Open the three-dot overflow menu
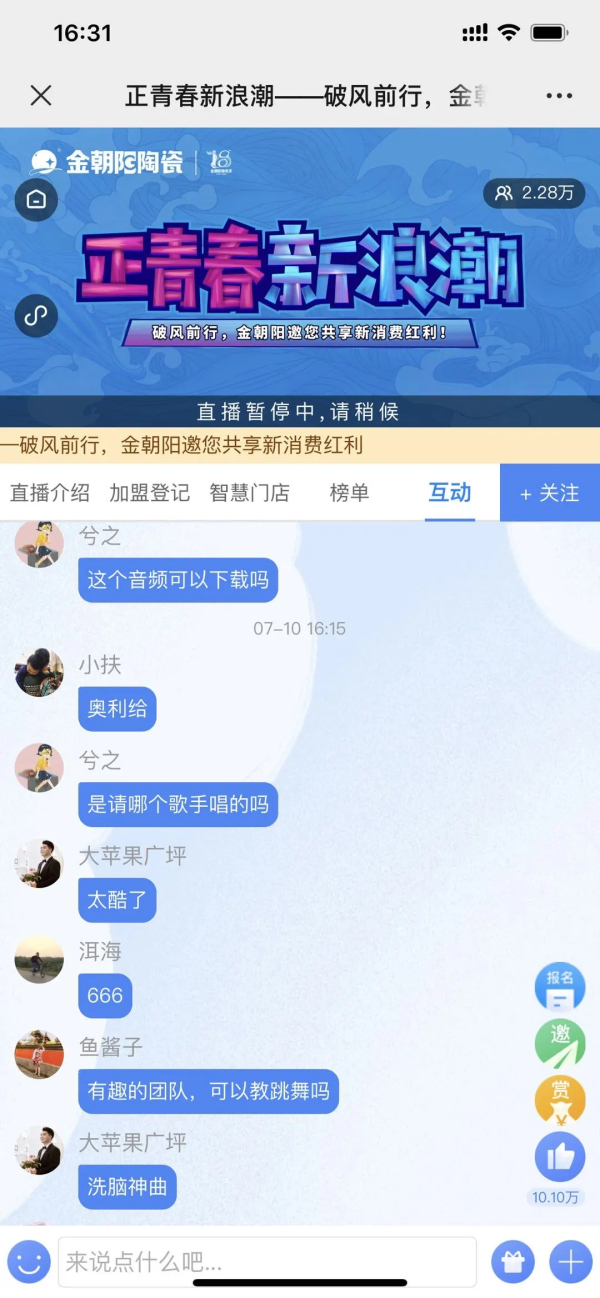Screen dimensions: 600x1298 click(559, 96)
